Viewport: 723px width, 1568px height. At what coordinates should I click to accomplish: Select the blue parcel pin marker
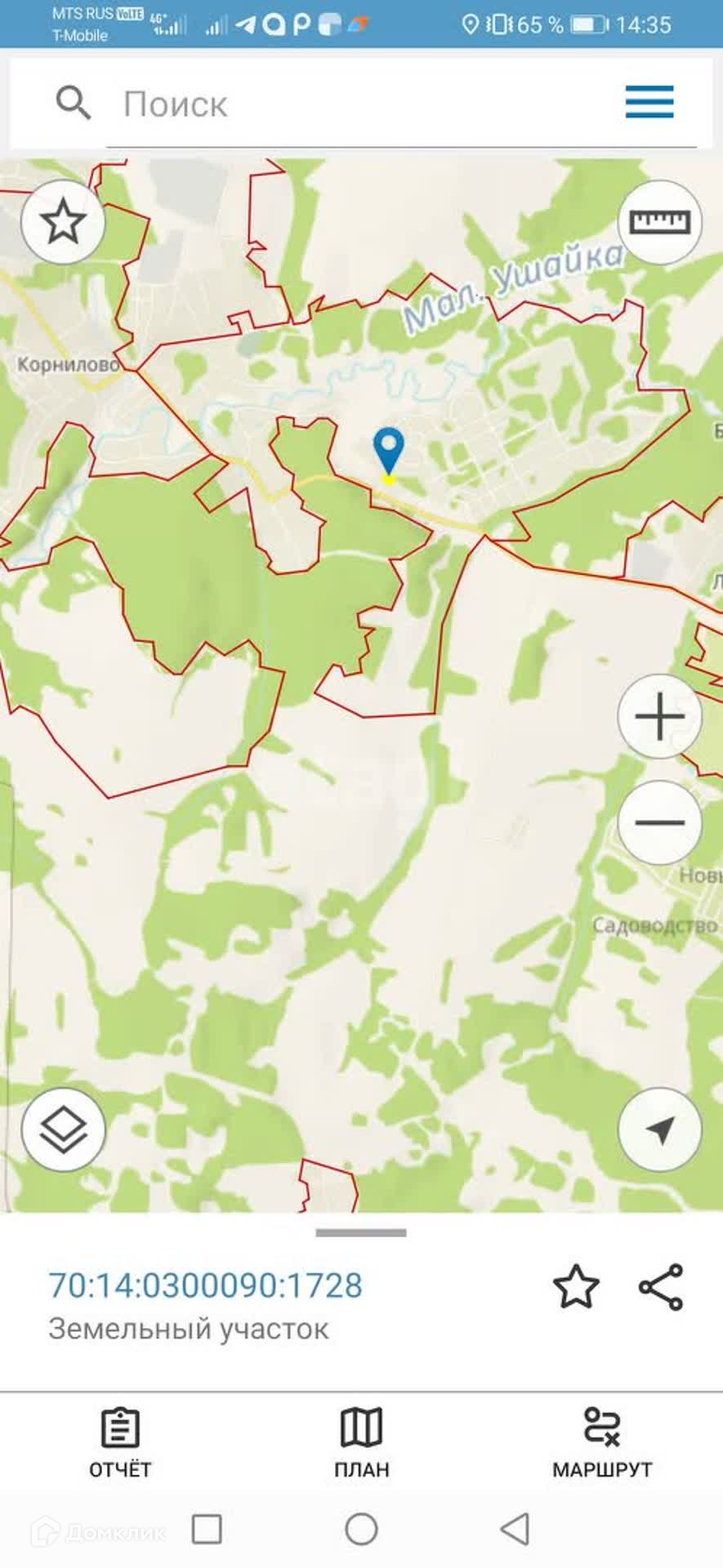click(389, 452)
